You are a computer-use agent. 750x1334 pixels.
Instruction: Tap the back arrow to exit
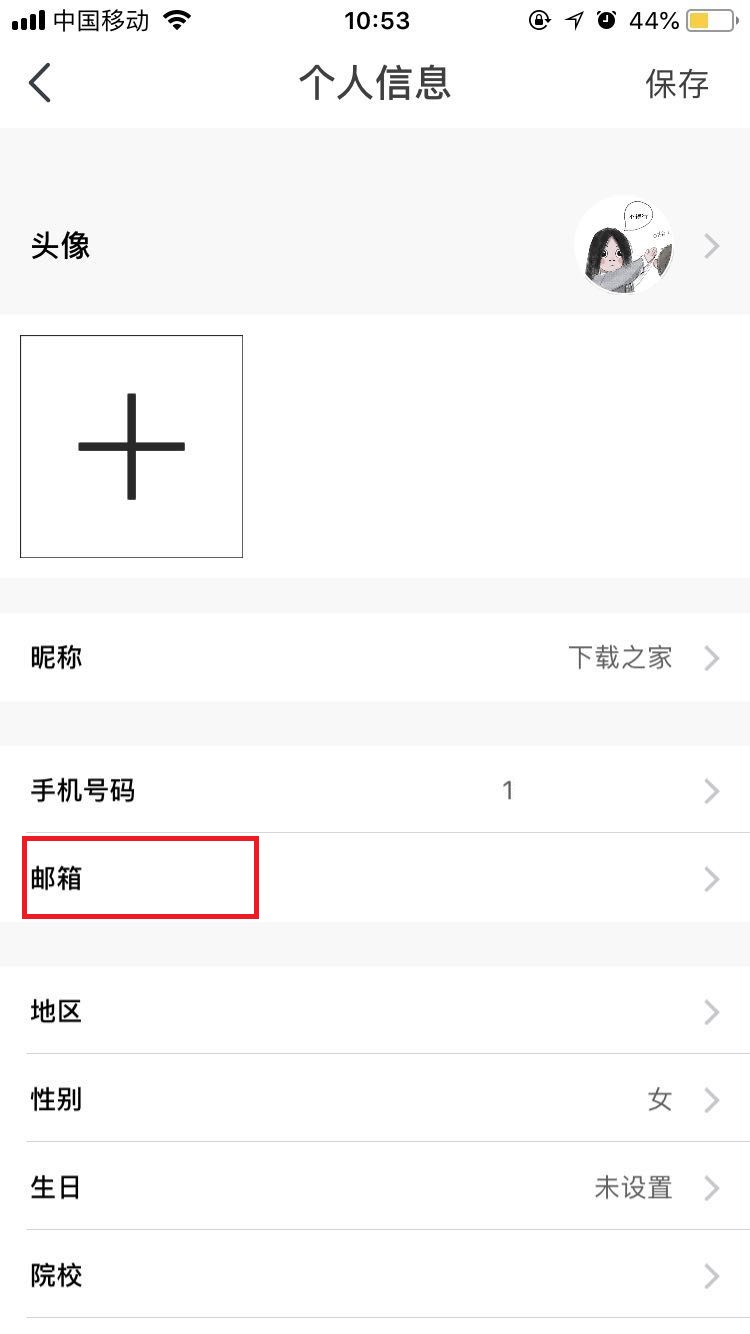(40, 83)
